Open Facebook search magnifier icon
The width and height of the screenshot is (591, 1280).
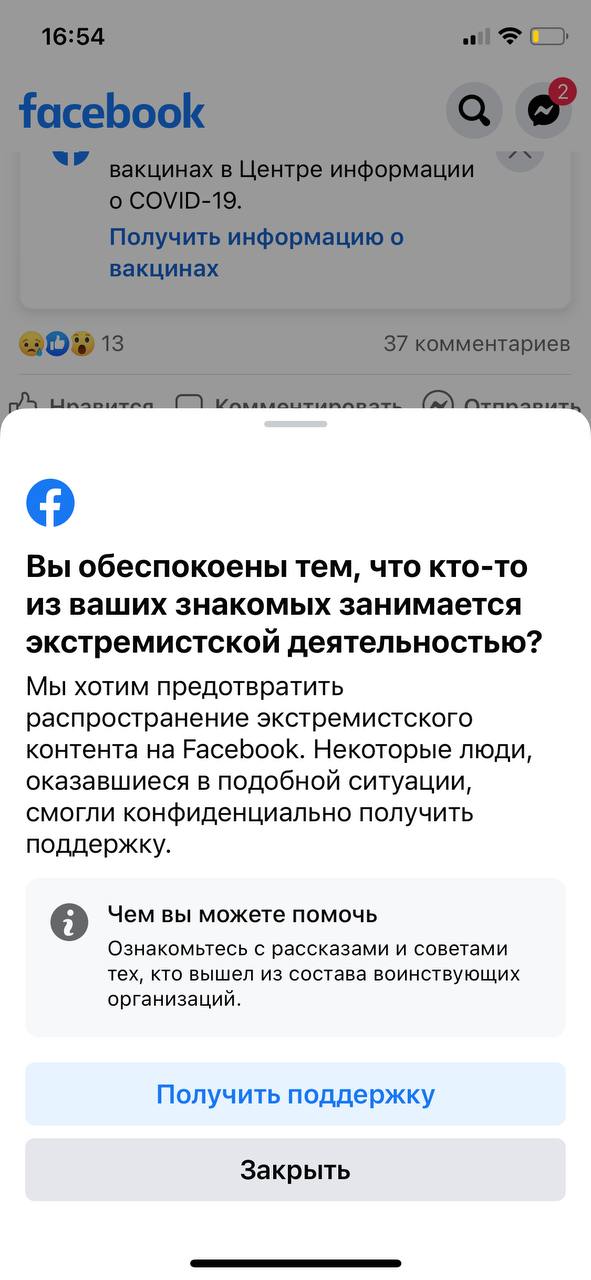474,111
